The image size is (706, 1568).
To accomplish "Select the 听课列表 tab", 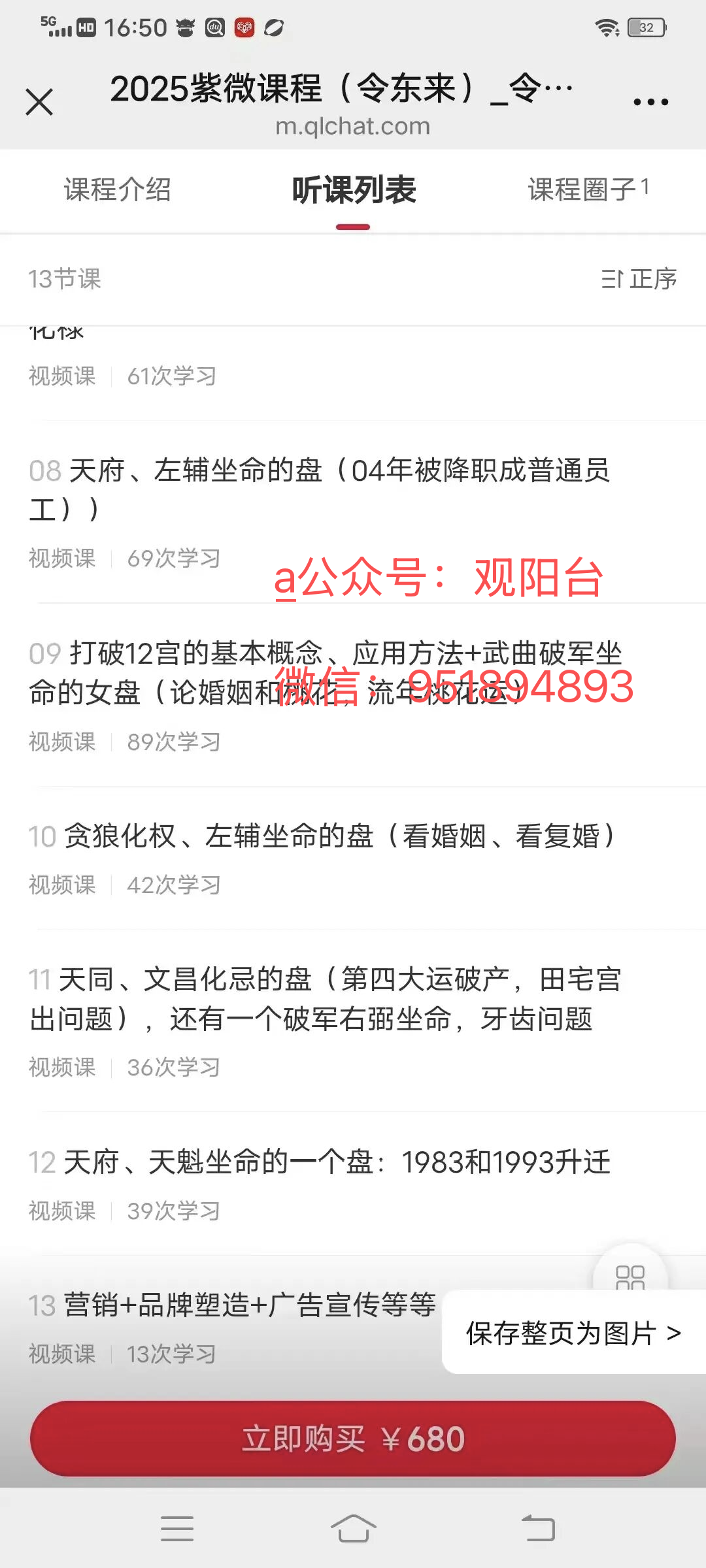I will [353, 190].
